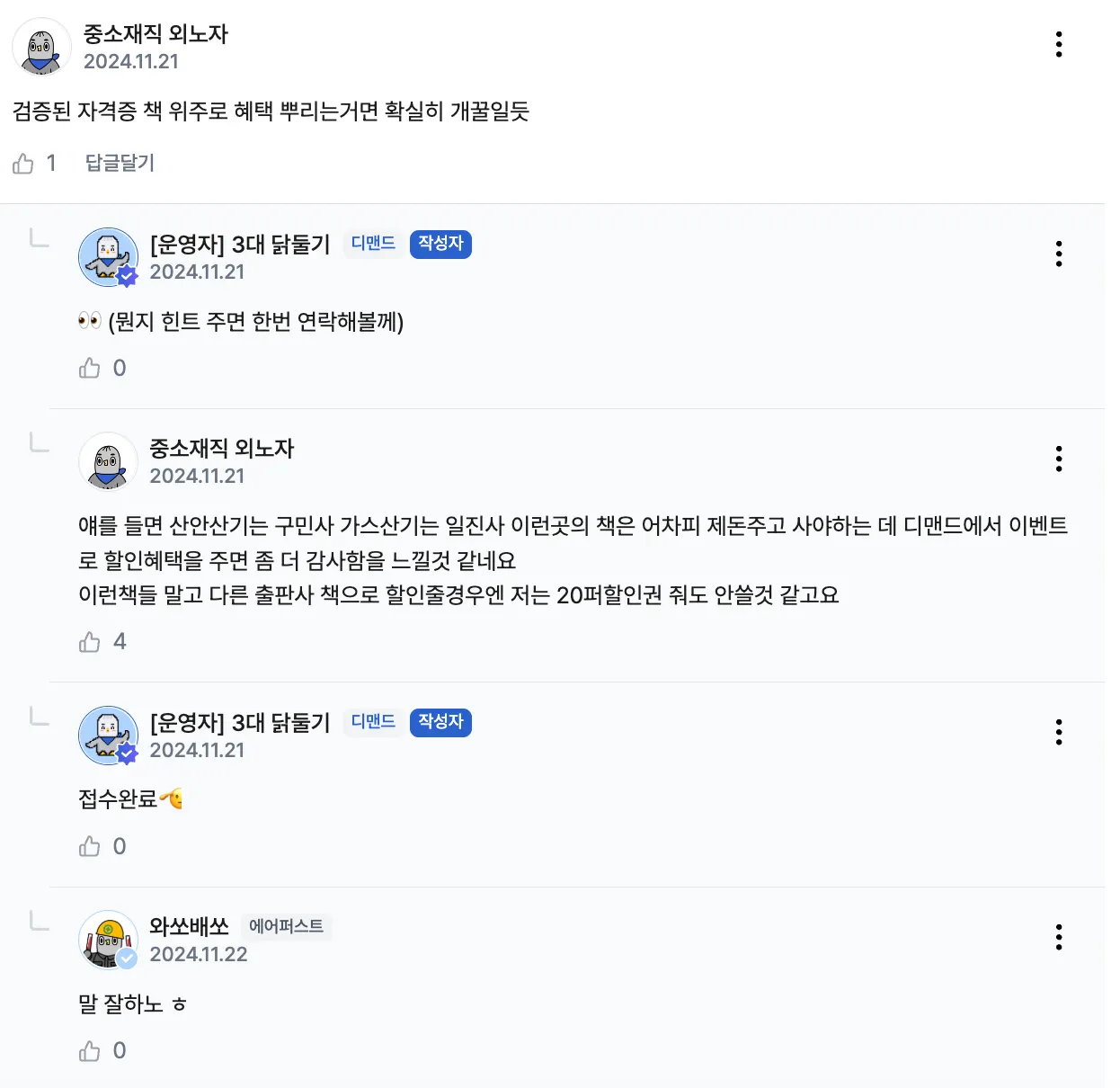Viewport: 1120px width, 1088px height.
Task: Like the '접수완료' reply
Action: [90, 847]
